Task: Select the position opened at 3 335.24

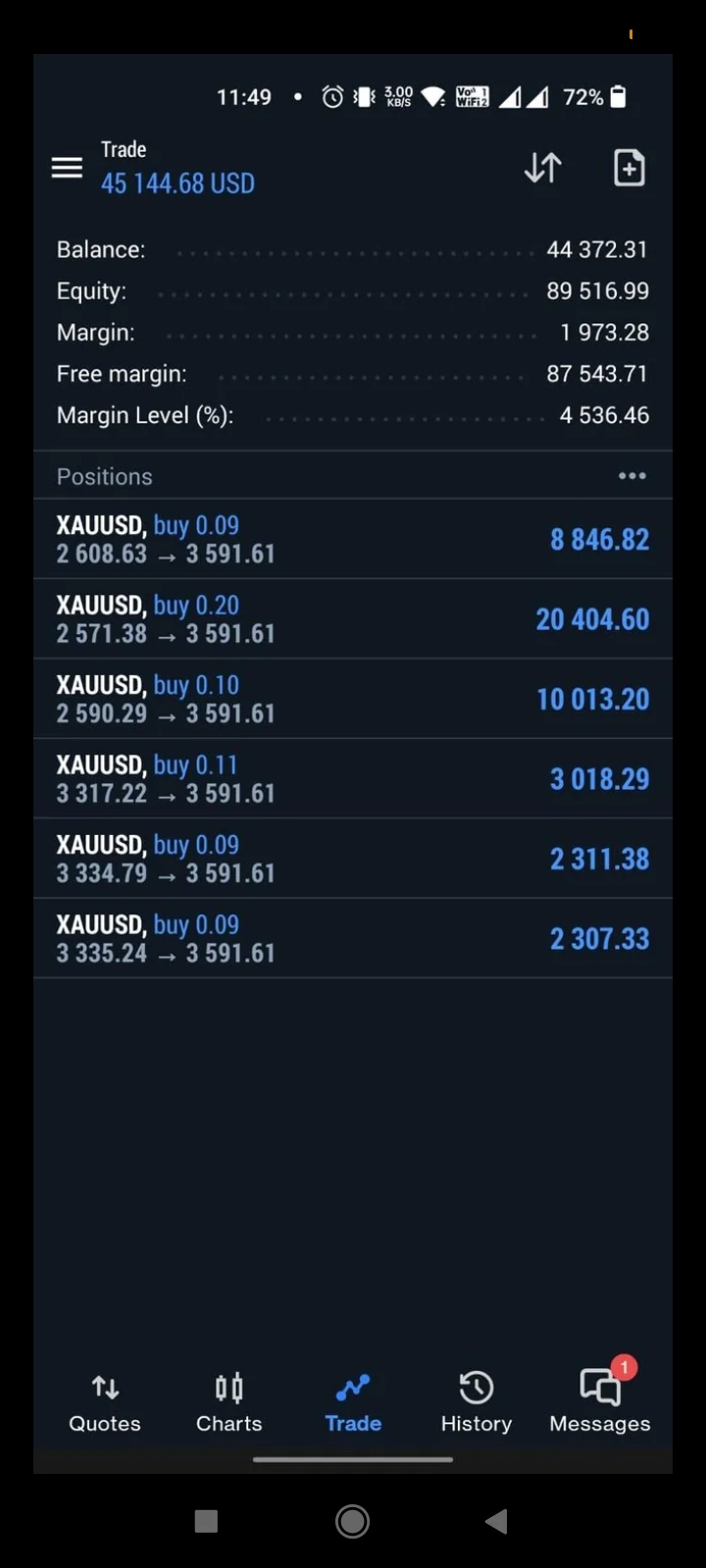Action: 352,939
